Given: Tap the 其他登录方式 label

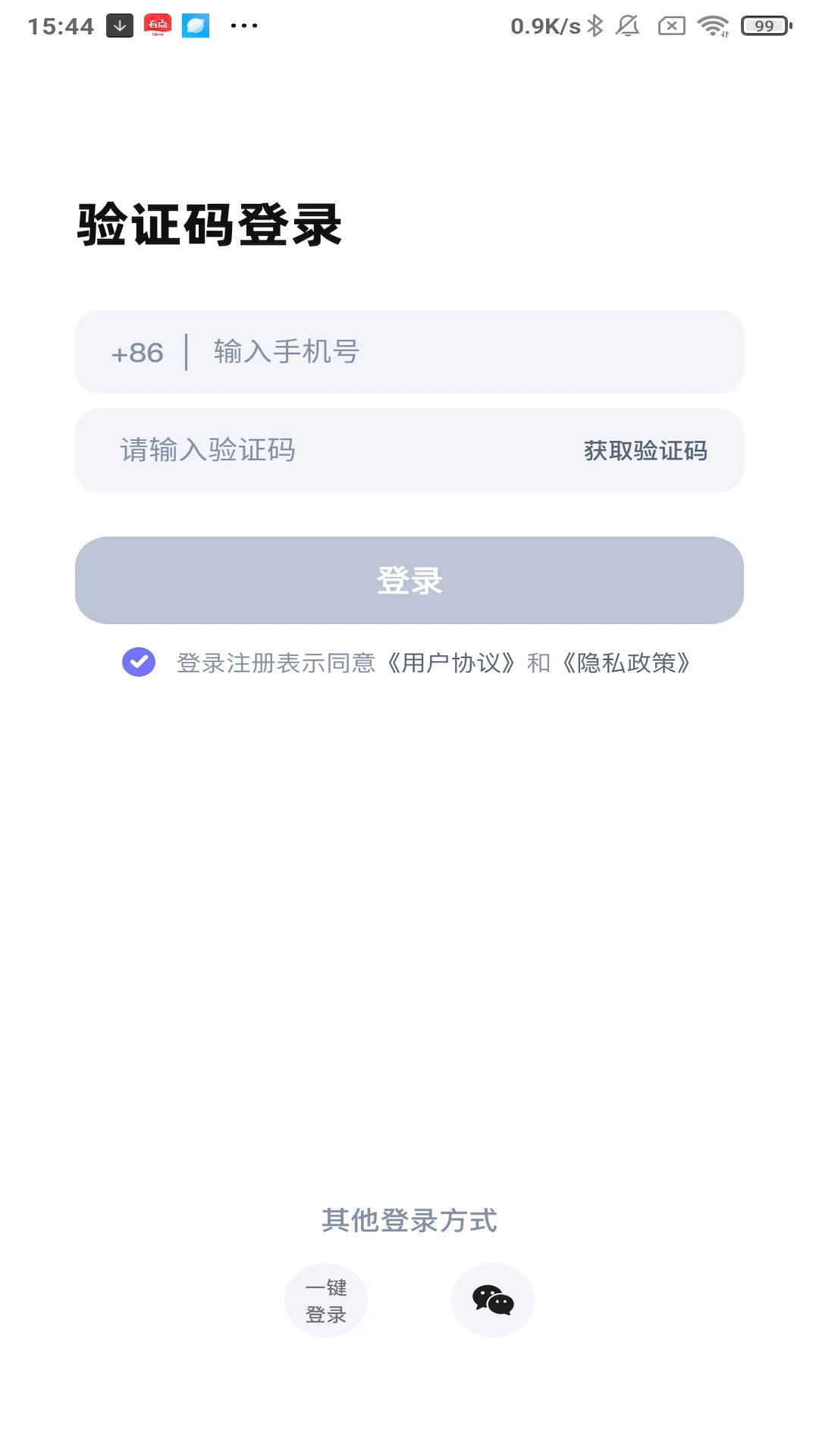Looking at the screenshot, I should coord(409,1221).
